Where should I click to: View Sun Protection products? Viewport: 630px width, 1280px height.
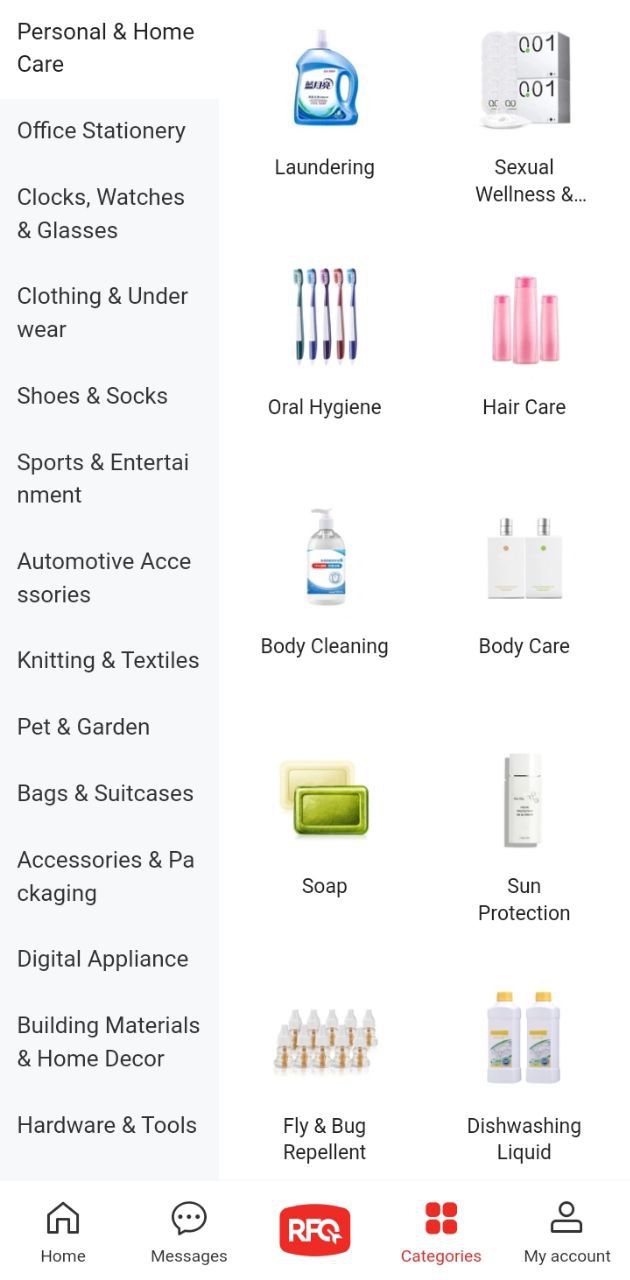click(524, 830)
